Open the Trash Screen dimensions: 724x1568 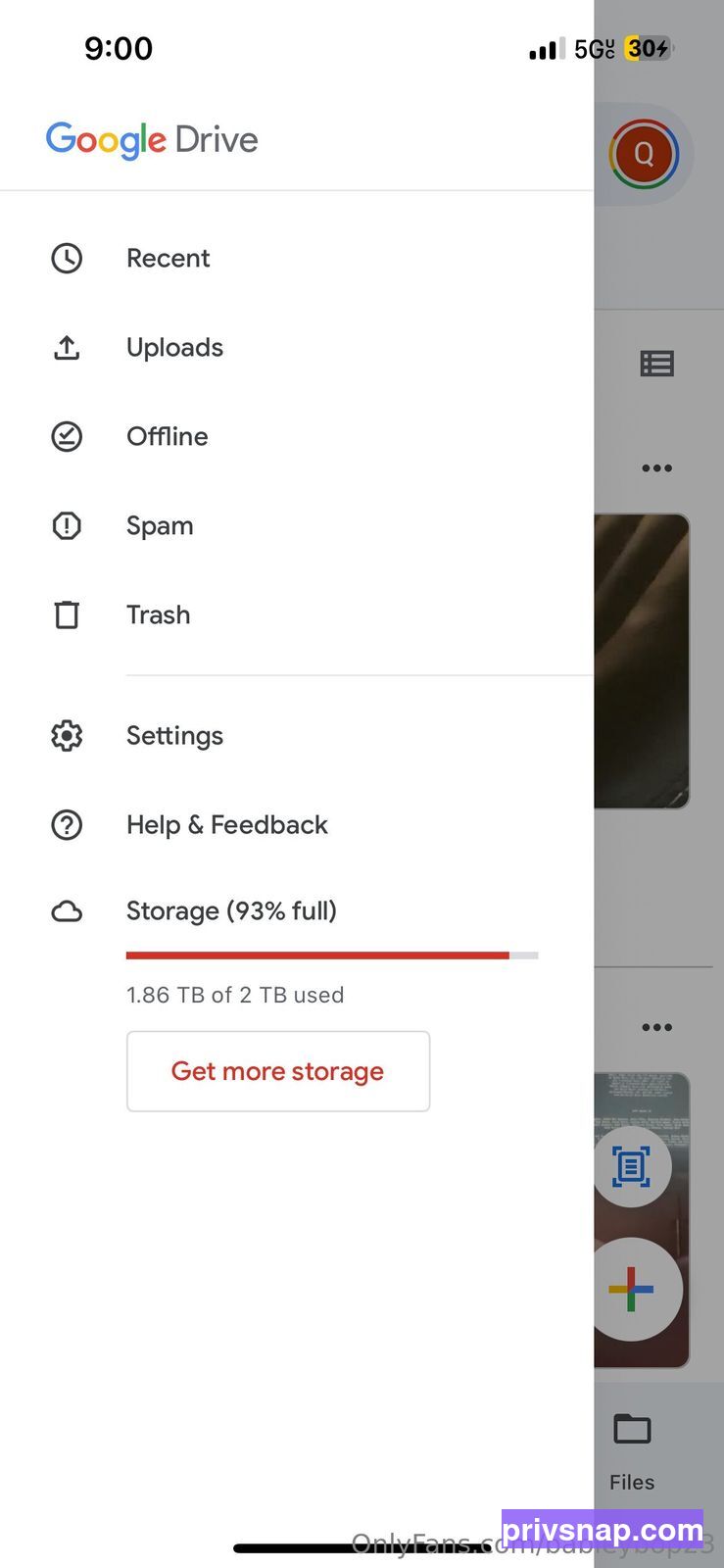297,614
